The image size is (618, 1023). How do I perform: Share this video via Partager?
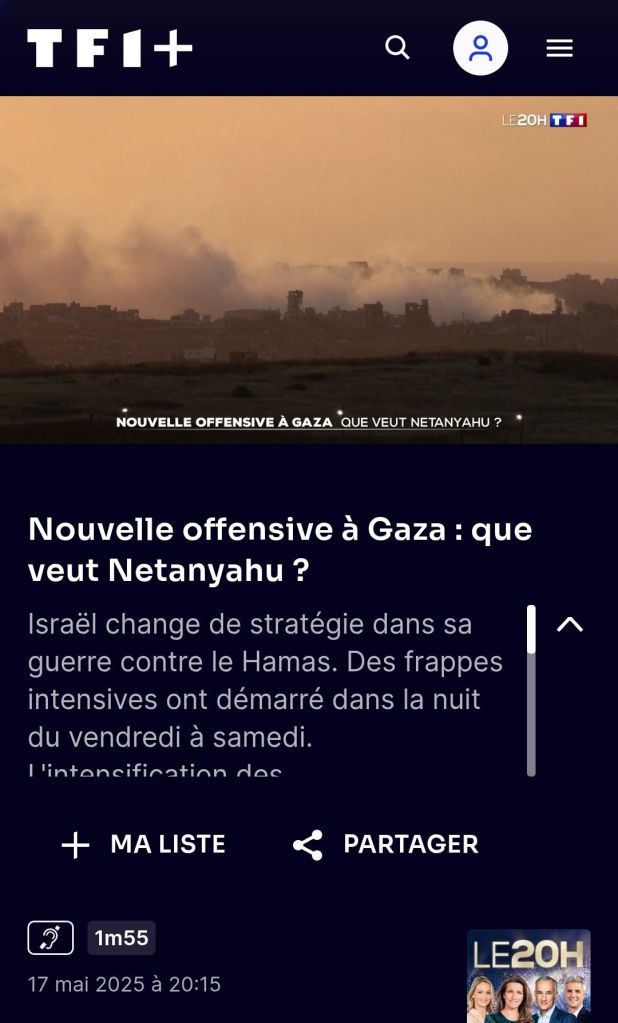(x=386, y=845)
